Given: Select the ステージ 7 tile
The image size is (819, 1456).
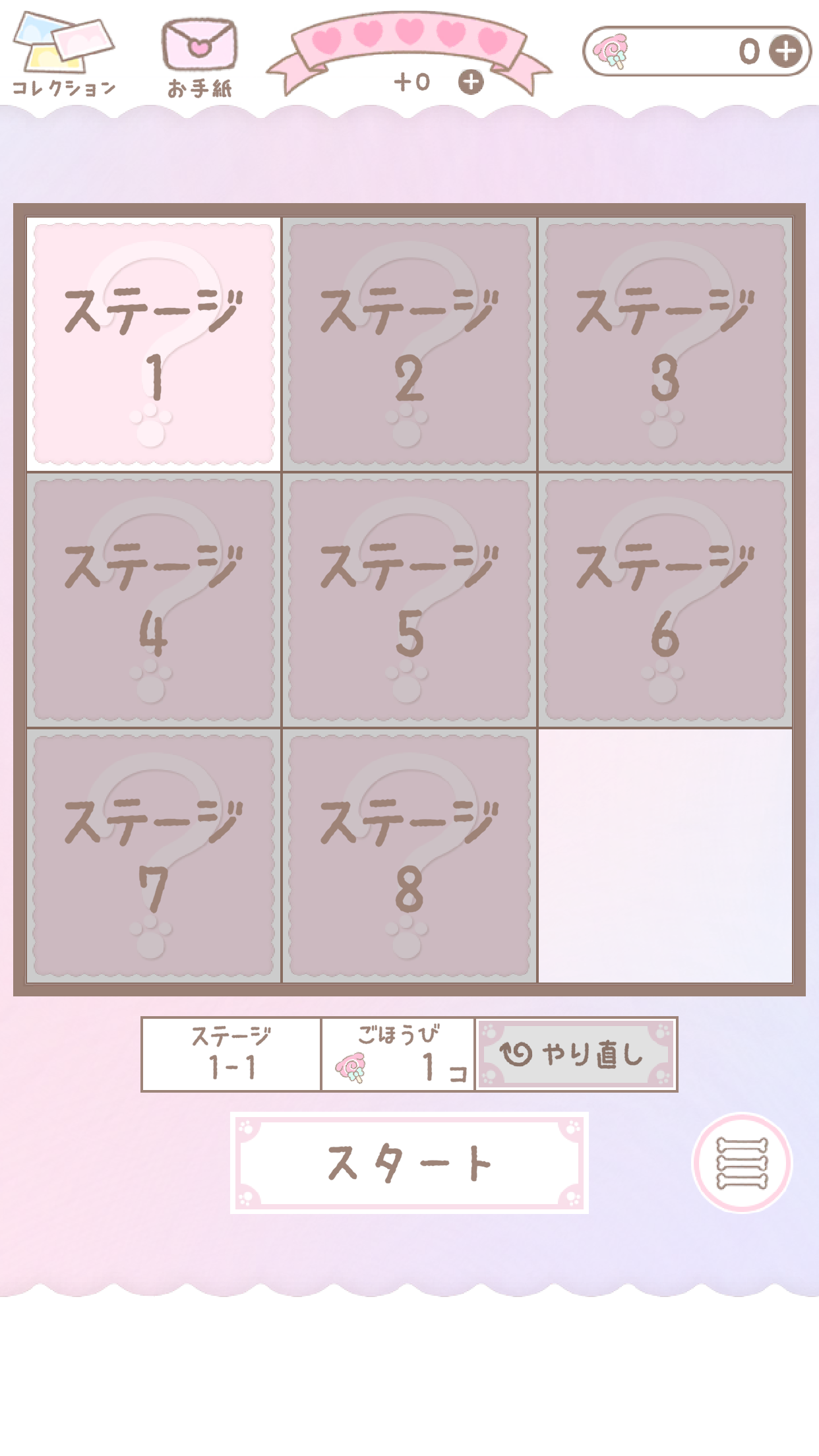Looking at the screenshot, I should [154, 856].
